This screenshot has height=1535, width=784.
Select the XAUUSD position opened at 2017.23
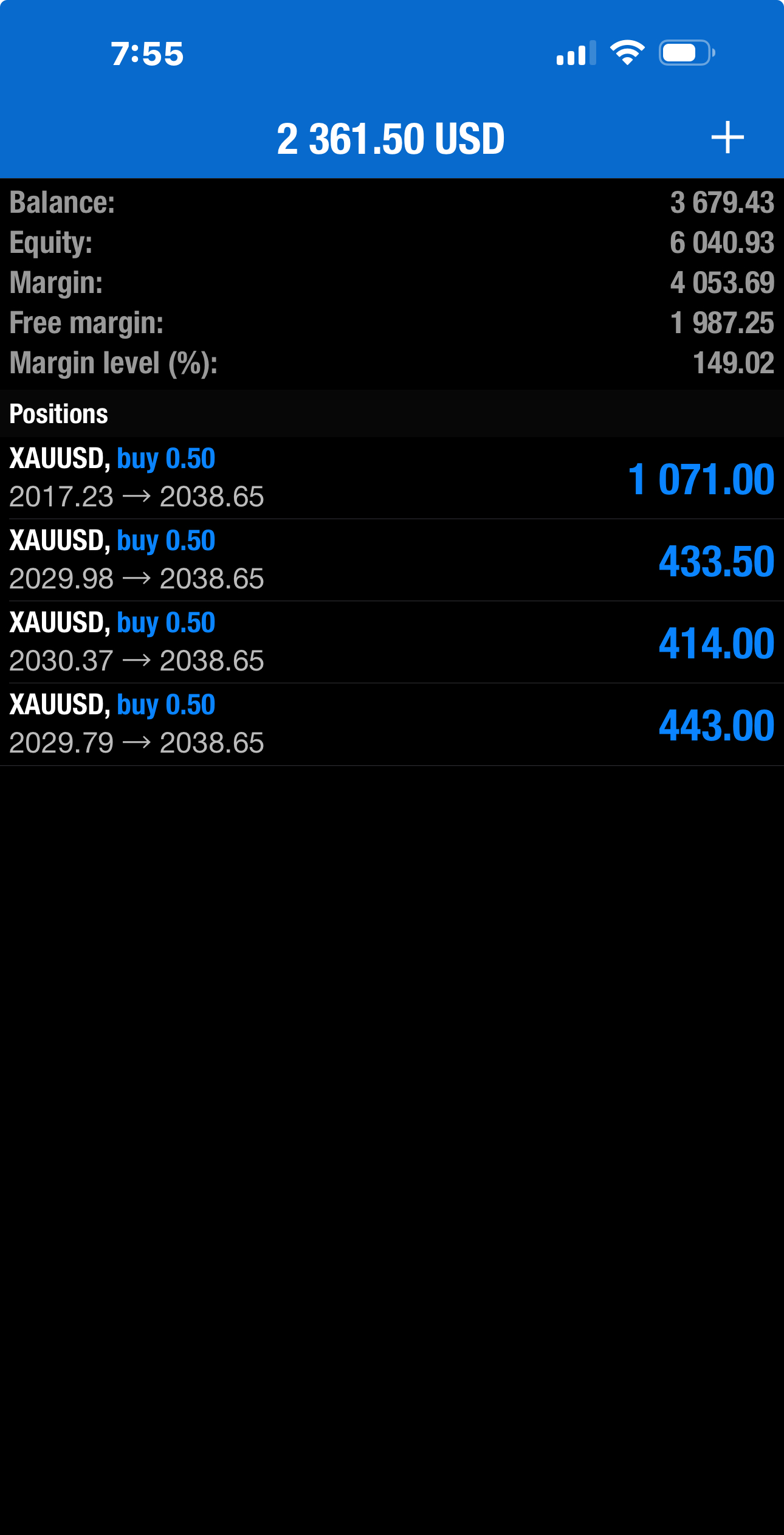(x=243, y=477)
